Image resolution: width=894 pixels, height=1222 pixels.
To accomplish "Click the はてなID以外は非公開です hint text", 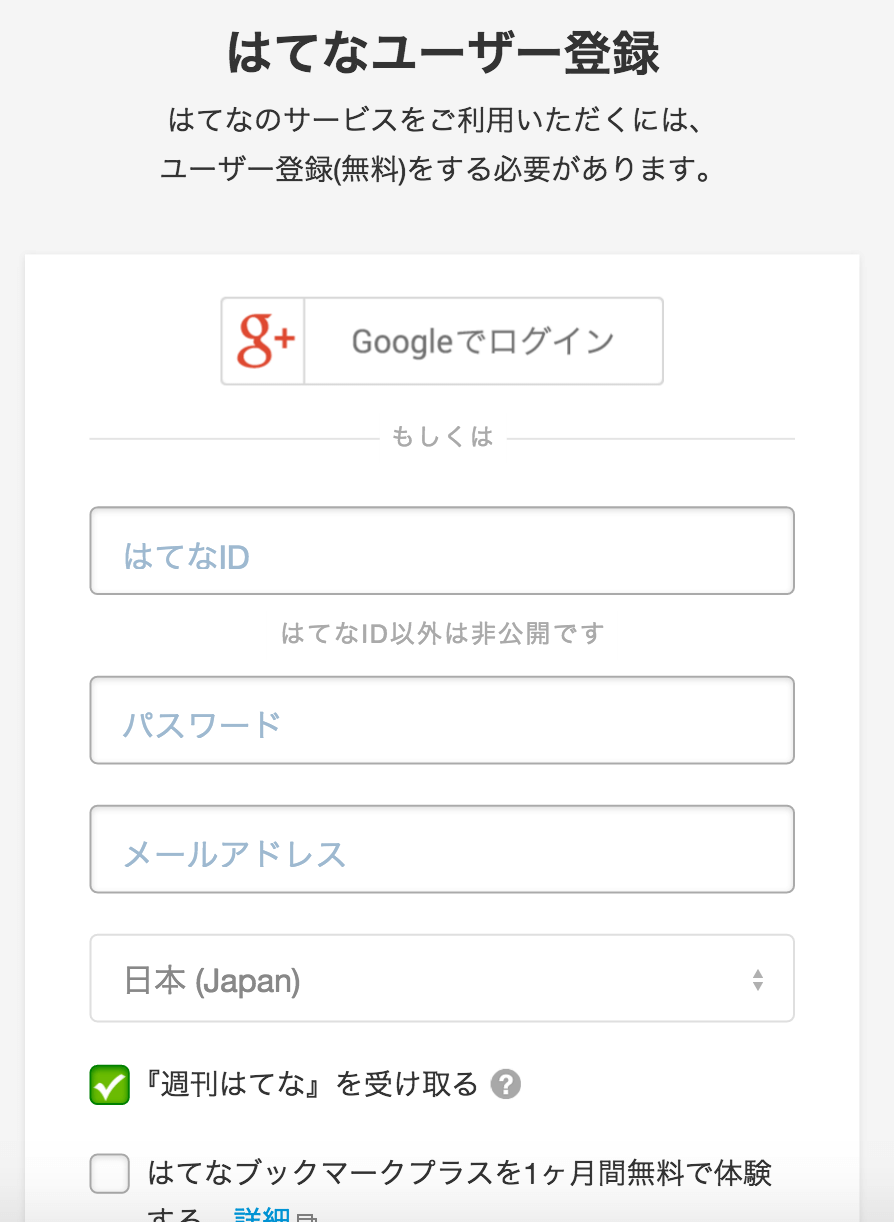I will [442, 634].
